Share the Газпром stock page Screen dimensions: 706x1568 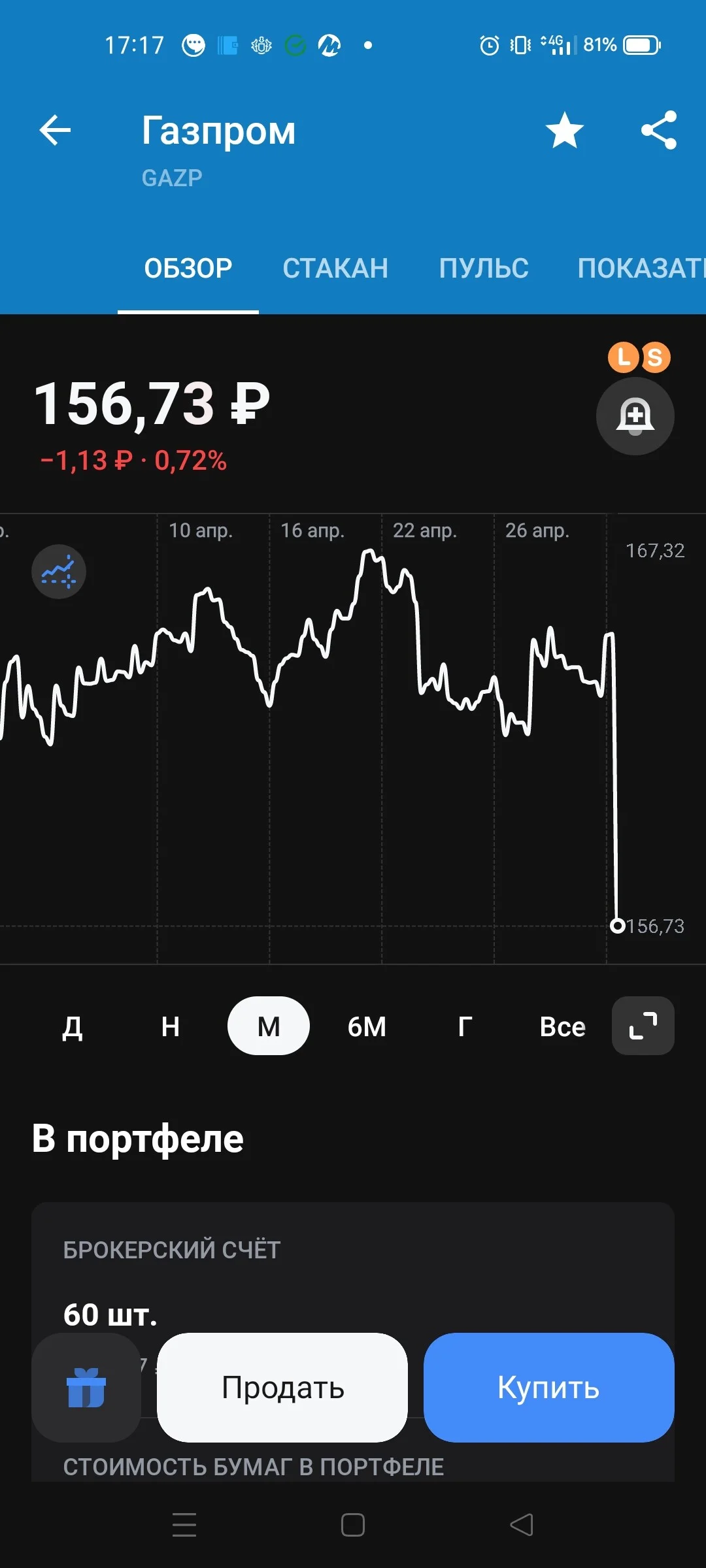coord(659,130)
